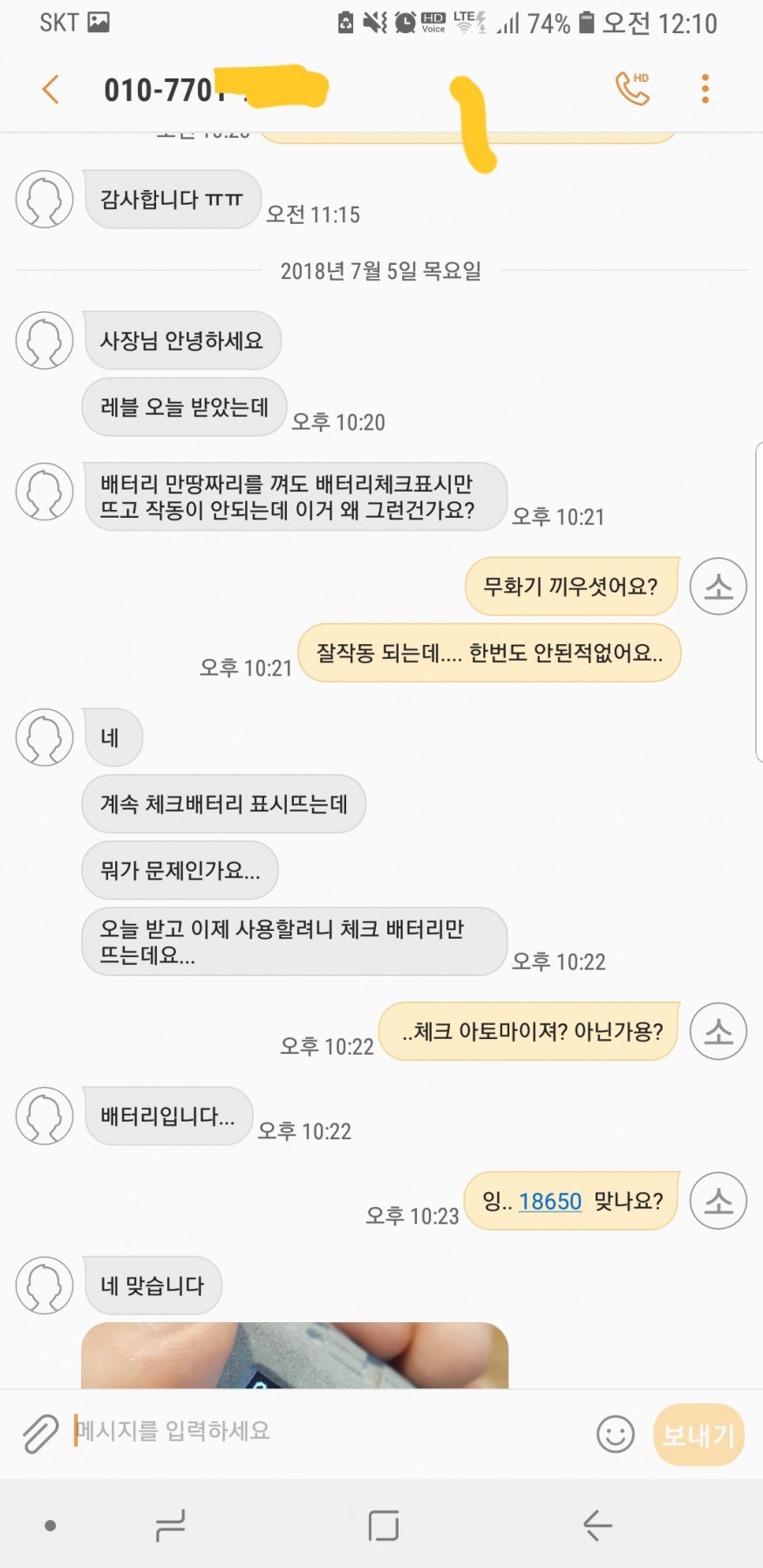Open the received photo attachment
763x1568 pixels.
click(295, 1354)
